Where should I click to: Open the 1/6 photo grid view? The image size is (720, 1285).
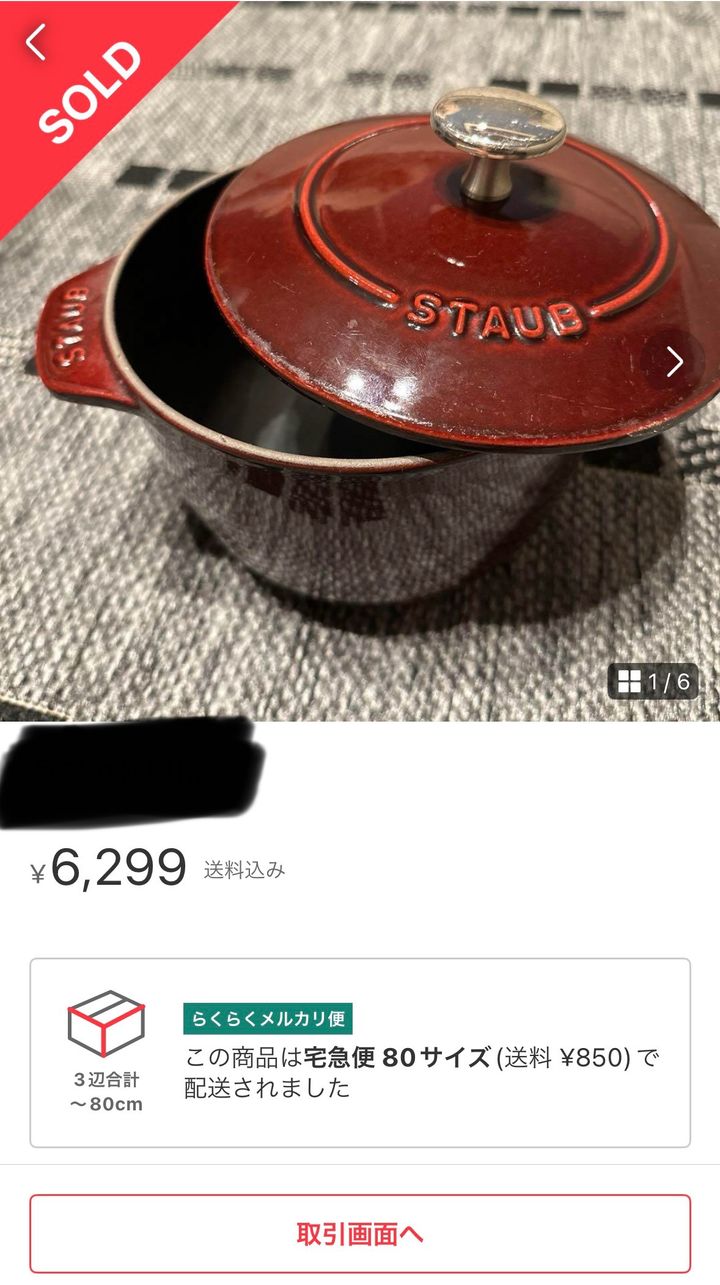pos(654,682)
